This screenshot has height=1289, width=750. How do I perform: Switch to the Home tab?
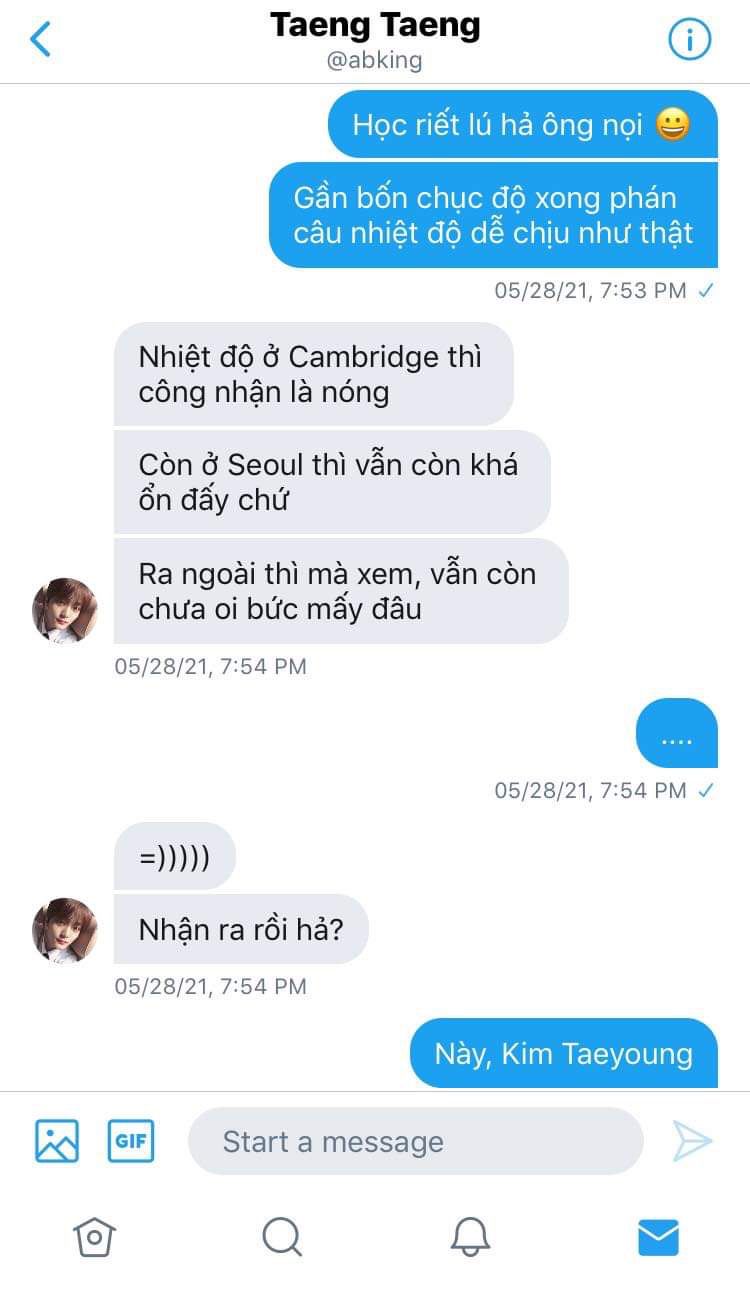(x=95, y=1237)
